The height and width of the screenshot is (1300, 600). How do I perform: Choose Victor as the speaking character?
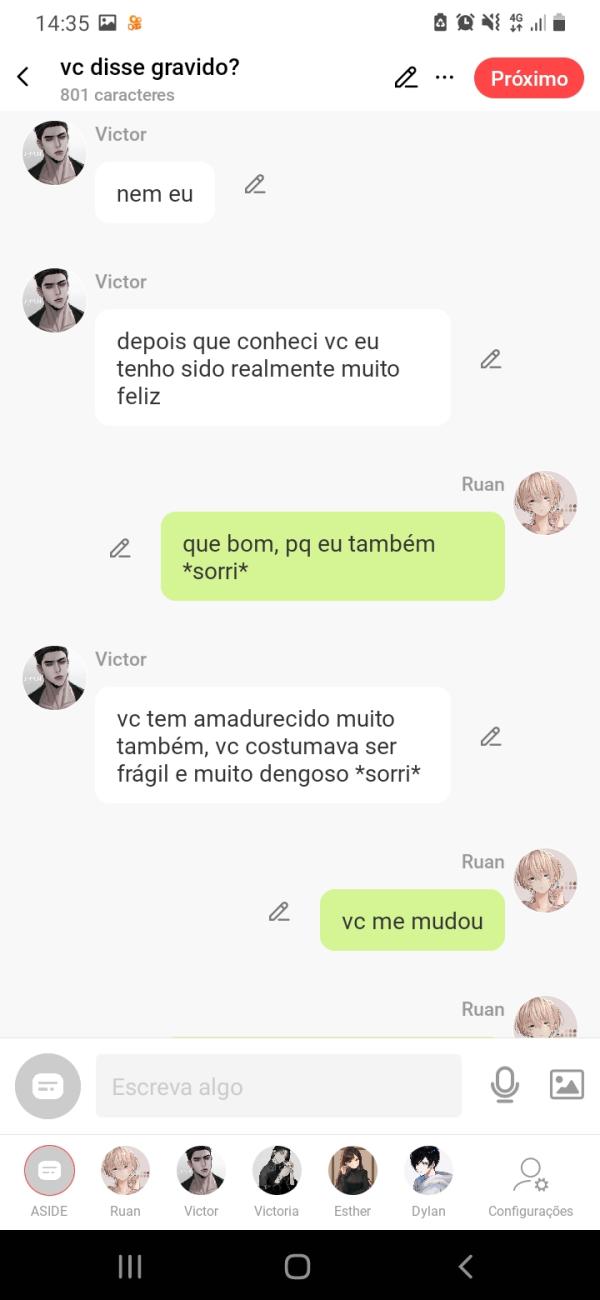pos(201,1181)
